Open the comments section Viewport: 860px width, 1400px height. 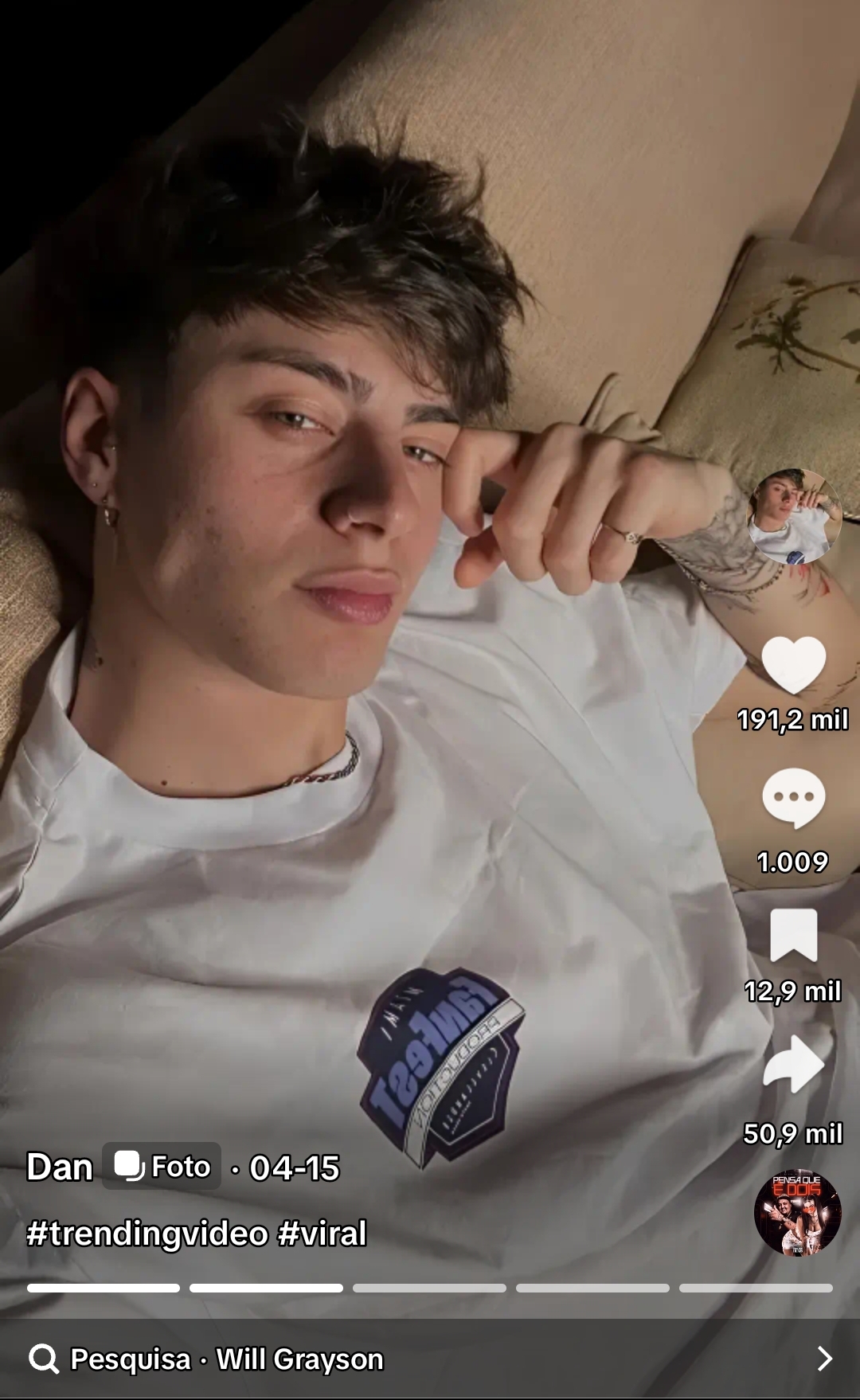[793, 798]
